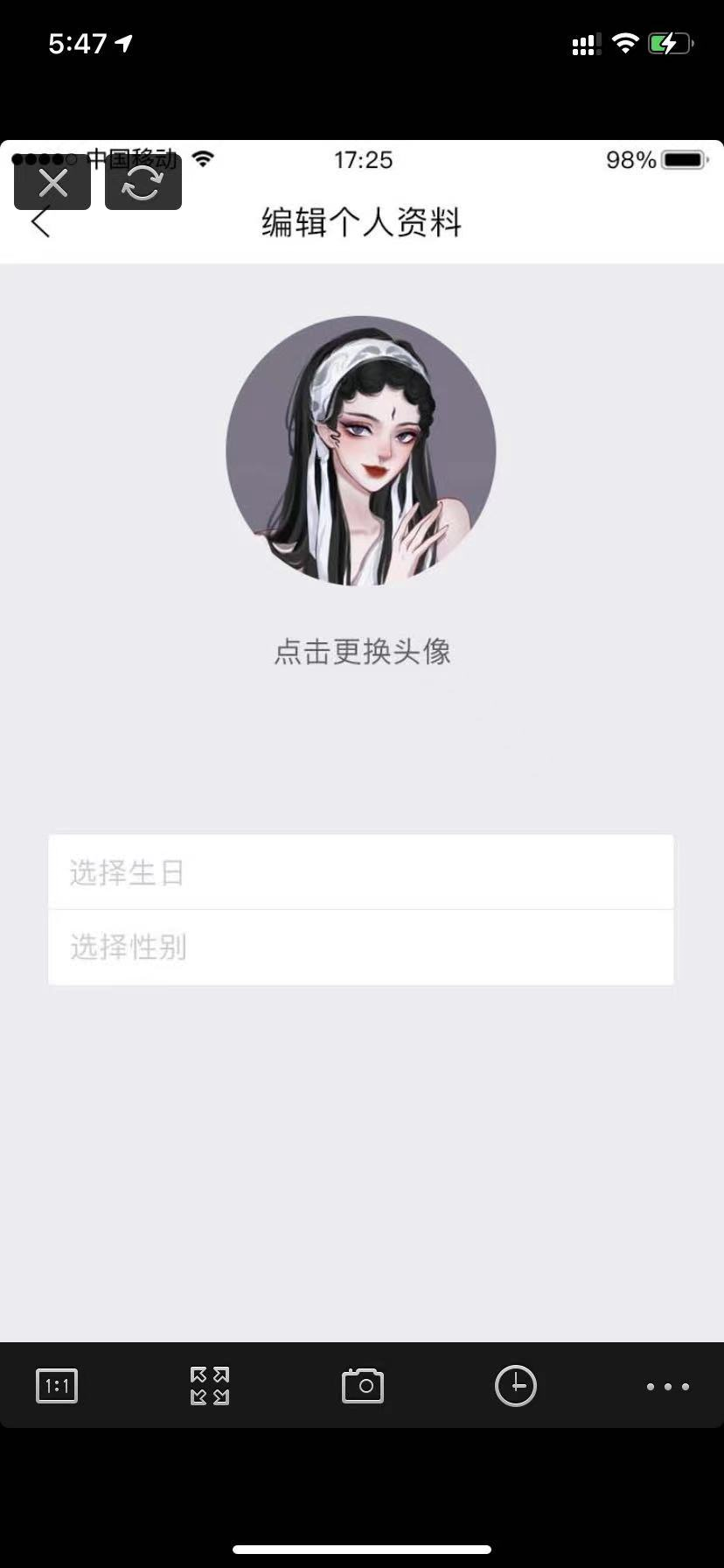This screenshot has height=1568, width=724.
Task: Toggle the full screen expand icon
Action: pos(210,1386)
